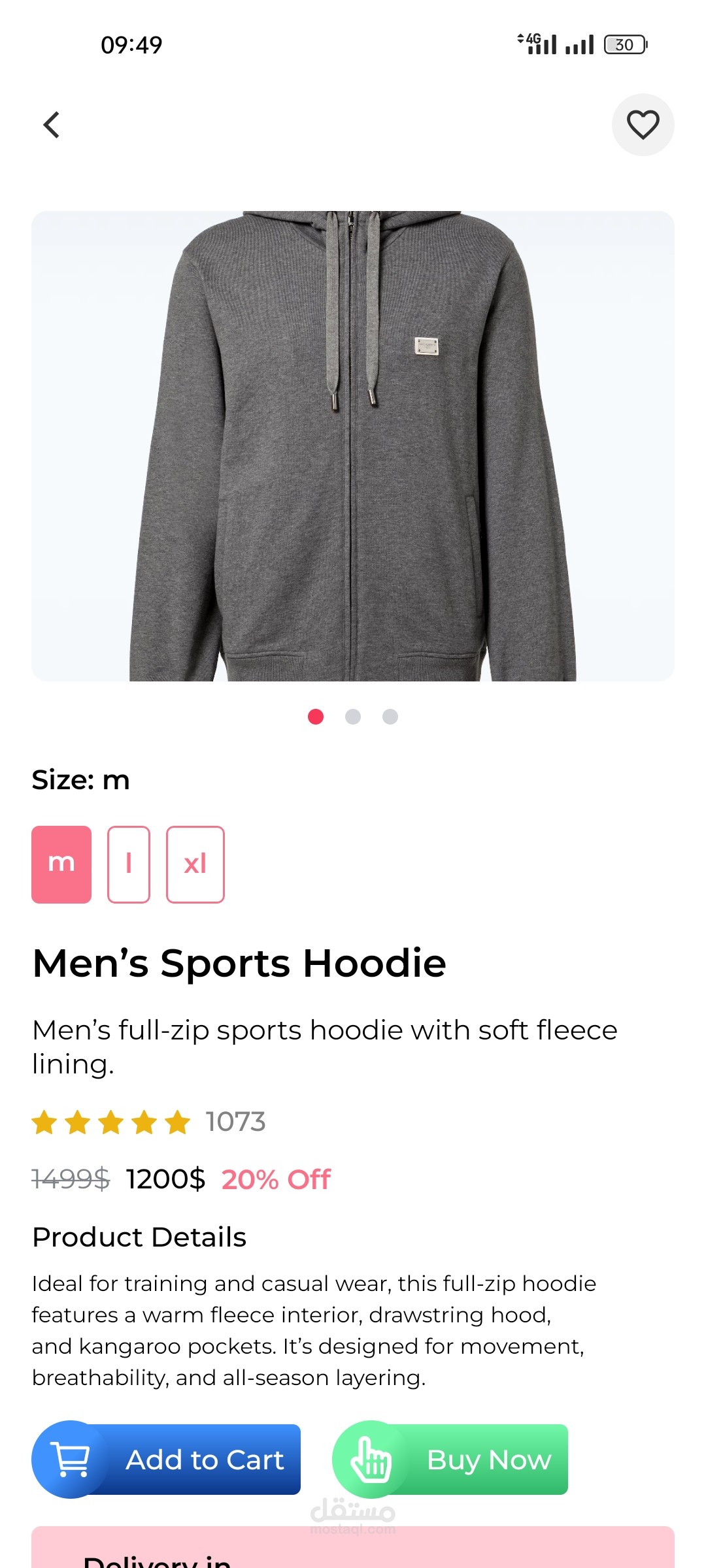Tap Add to Cart button

(167, 1460)
